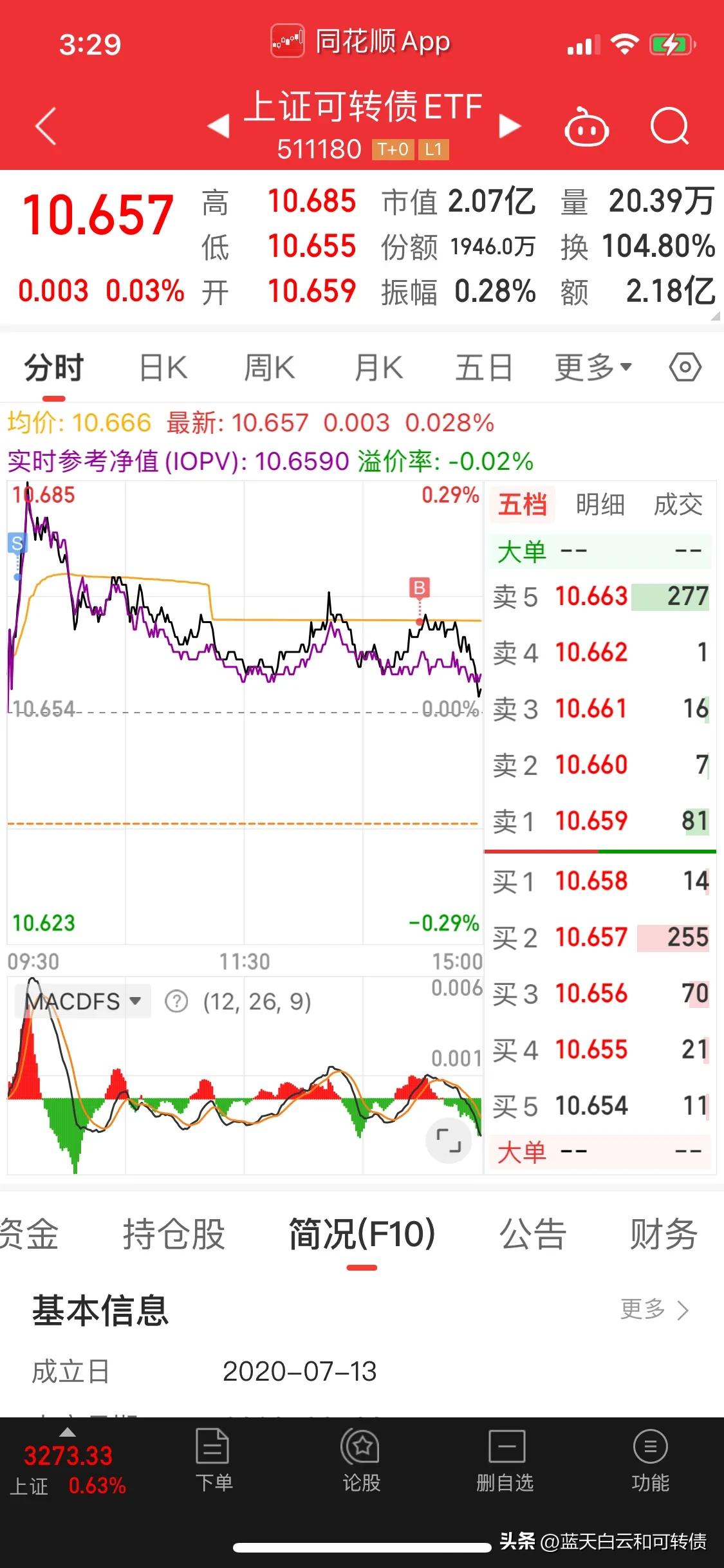
Task: Switch order book to 明细 tab
Action: pos(600,505)
